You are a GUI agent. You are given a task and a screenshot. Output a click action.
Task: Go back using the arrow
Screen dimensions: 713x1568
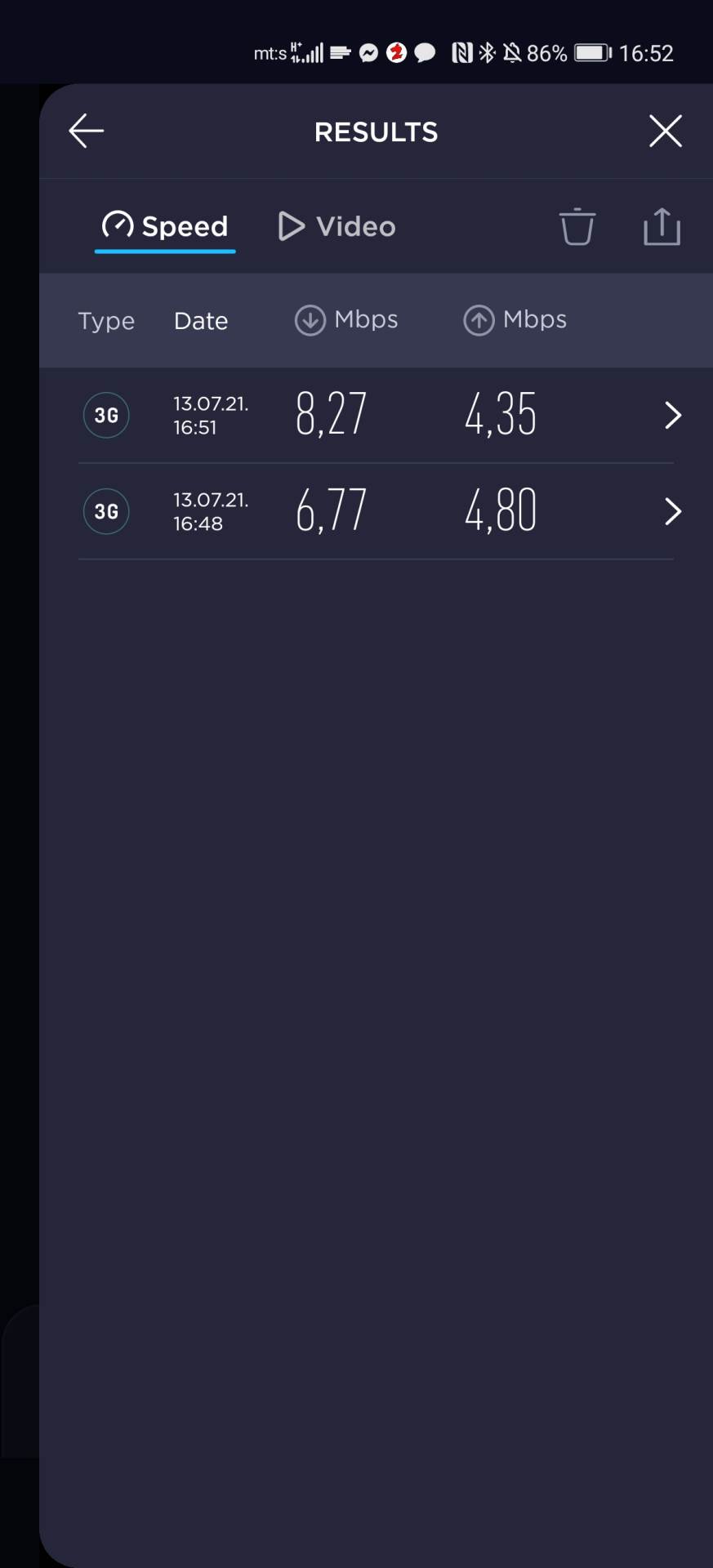(86, 131)
